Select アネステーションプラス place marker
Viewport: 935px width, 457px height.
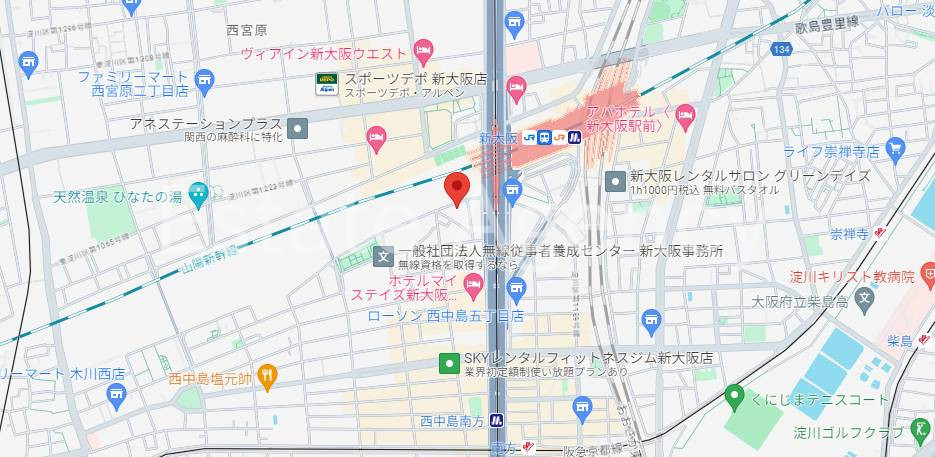(297, 128)
